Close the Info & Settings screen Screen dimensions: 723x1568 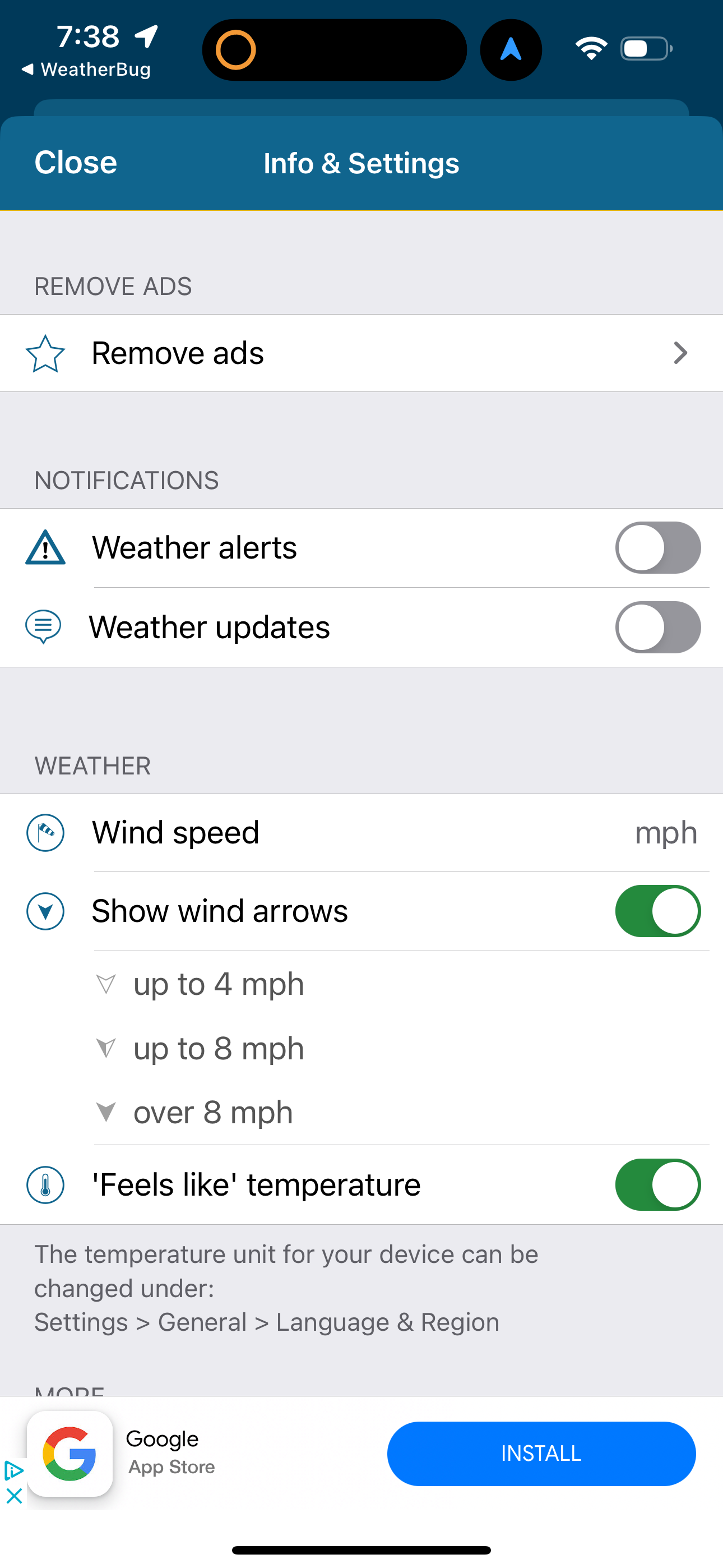[75, 163]
